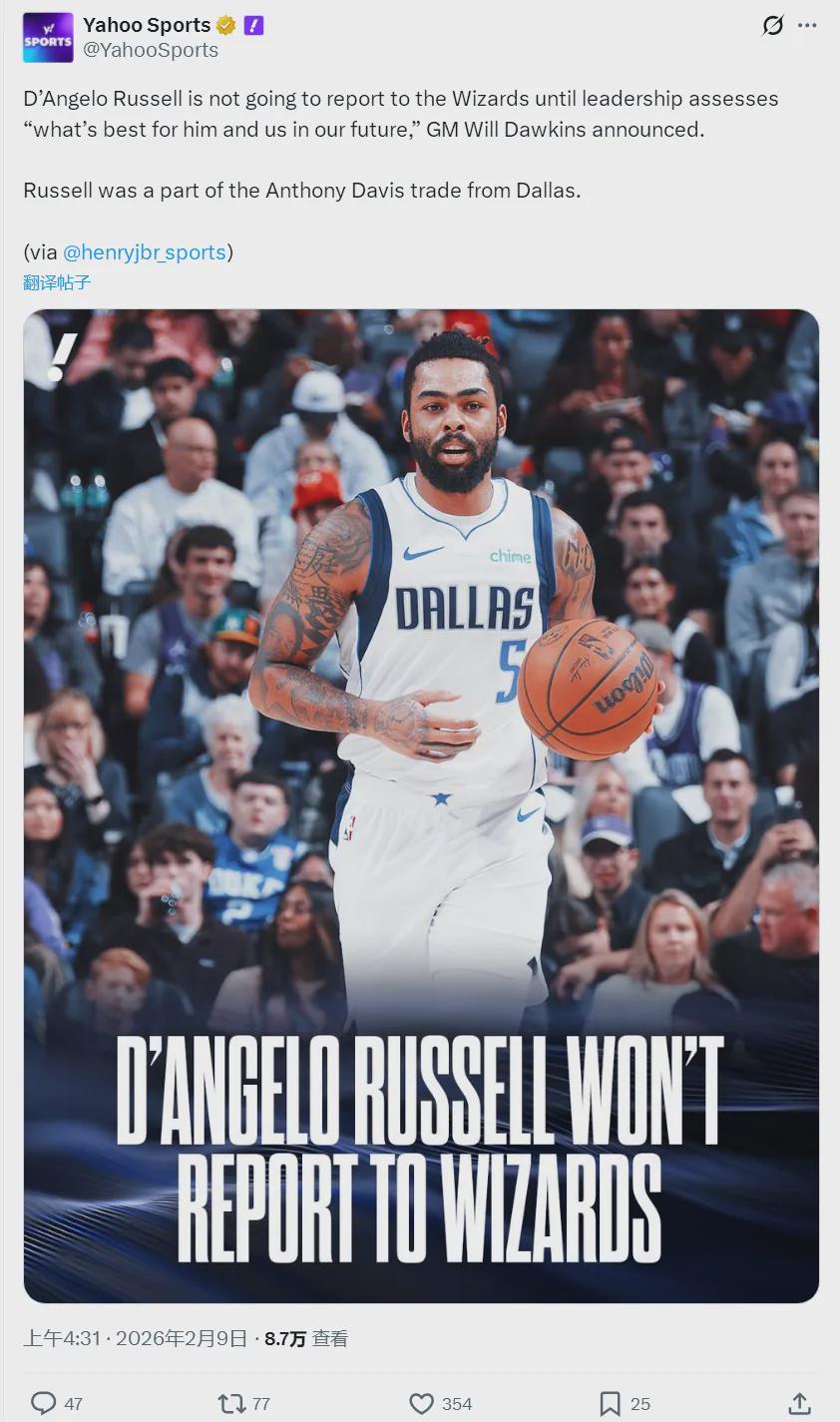Open the Grok explain icon

772,26
